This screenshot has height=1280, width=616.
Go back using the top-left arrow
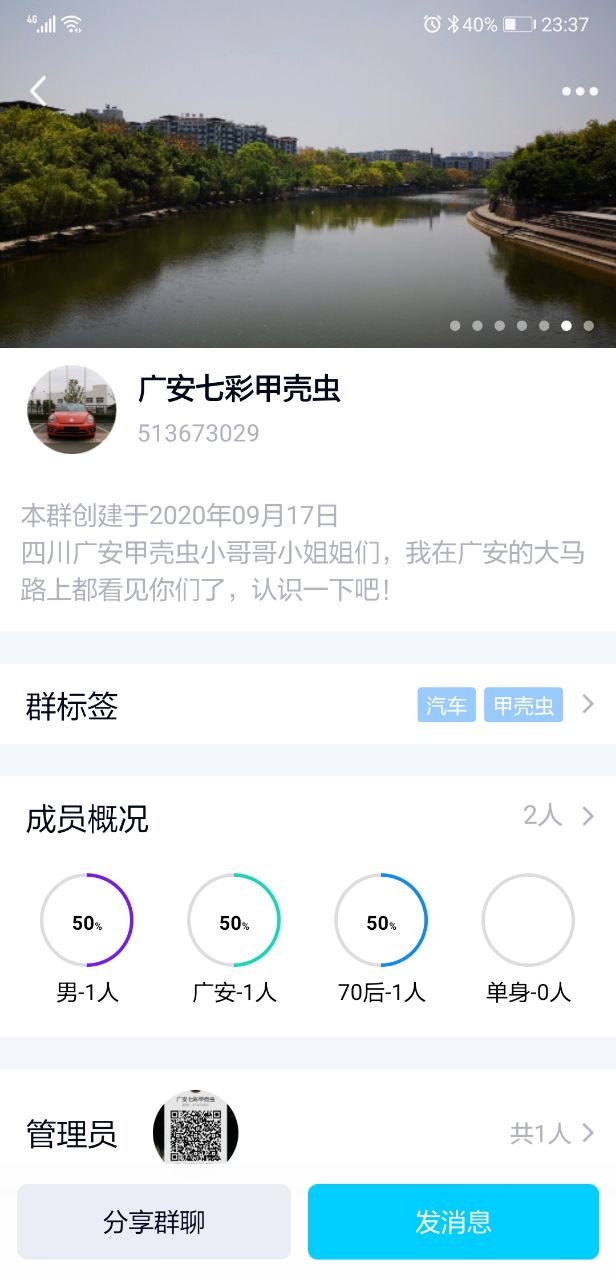click(x=38, y=91)
